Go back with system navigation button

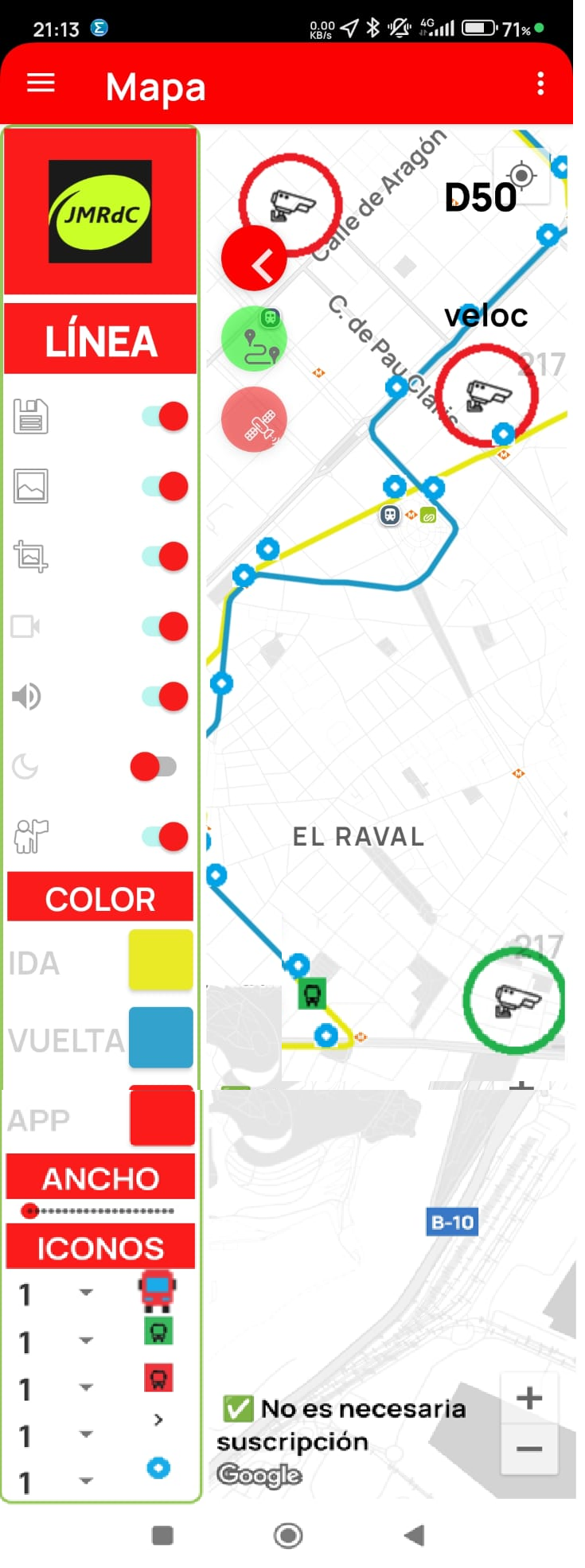(x=414, y=1535)
